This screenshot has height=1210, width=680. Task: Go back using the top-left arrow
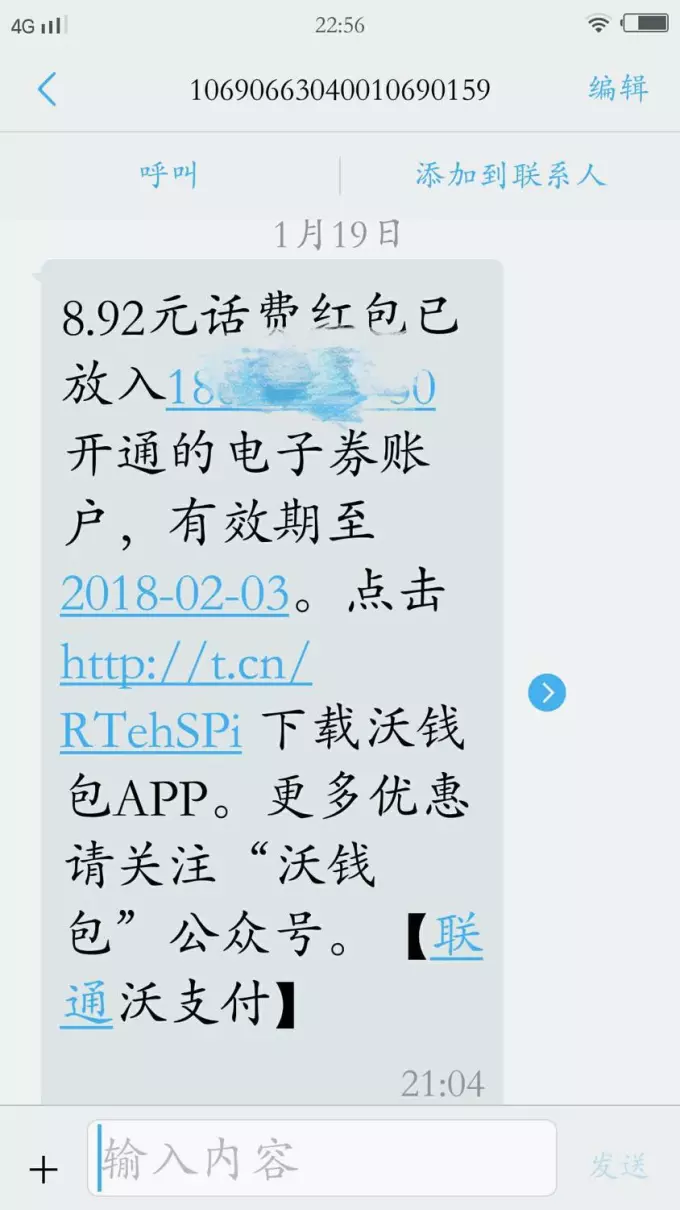(47, 90)
